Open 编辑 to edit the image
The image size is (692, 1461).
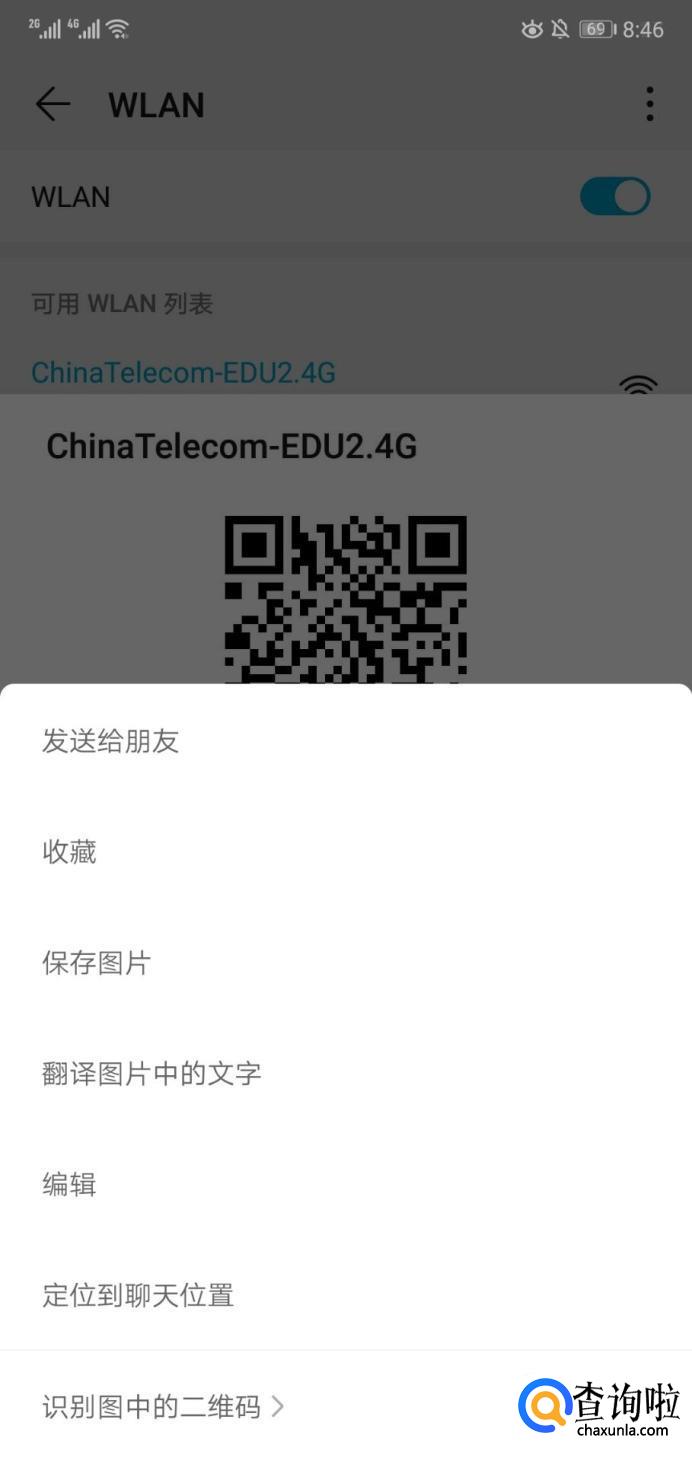pyautogui.click(x=70, y=1185)
